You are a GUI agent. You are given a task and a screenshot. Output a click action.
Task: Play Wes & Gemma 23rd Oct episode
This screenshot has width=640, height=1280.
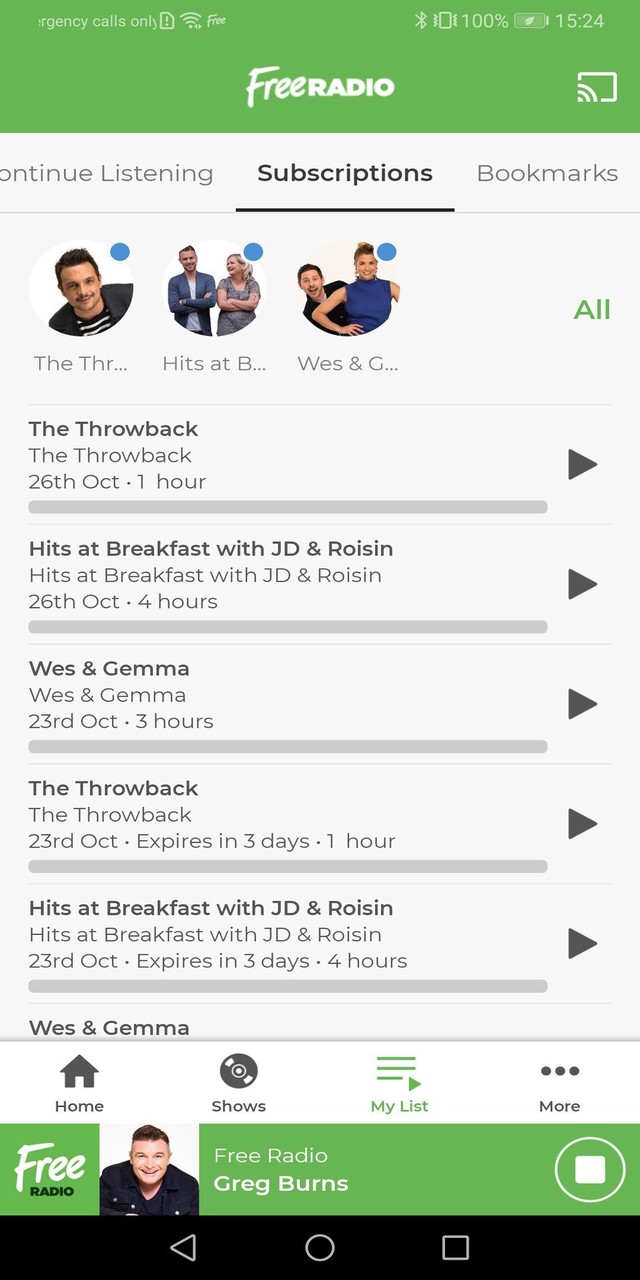point(583,704)
